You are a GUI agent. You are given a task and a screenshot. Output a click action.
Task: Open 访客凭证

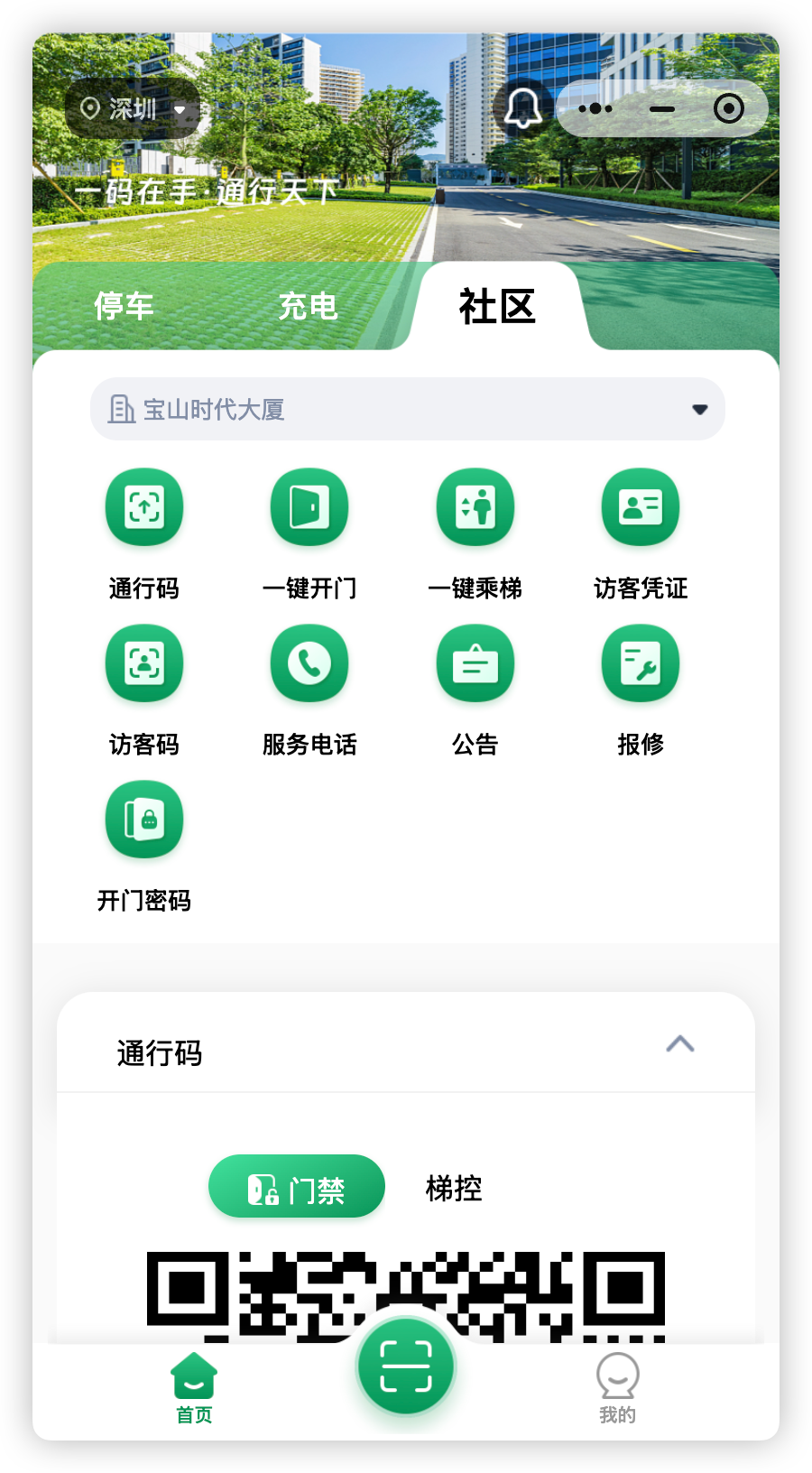(x=641, y=507)
